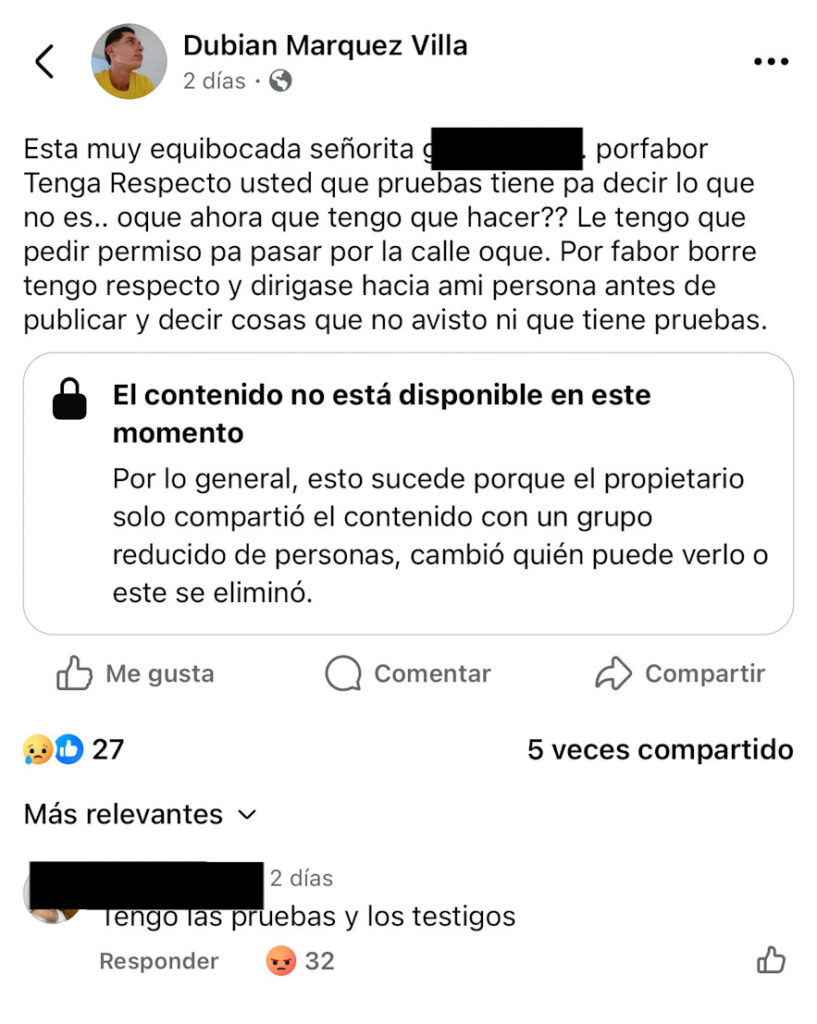
Task: Go back using the back arrow
Action: [x=44, y=62]
